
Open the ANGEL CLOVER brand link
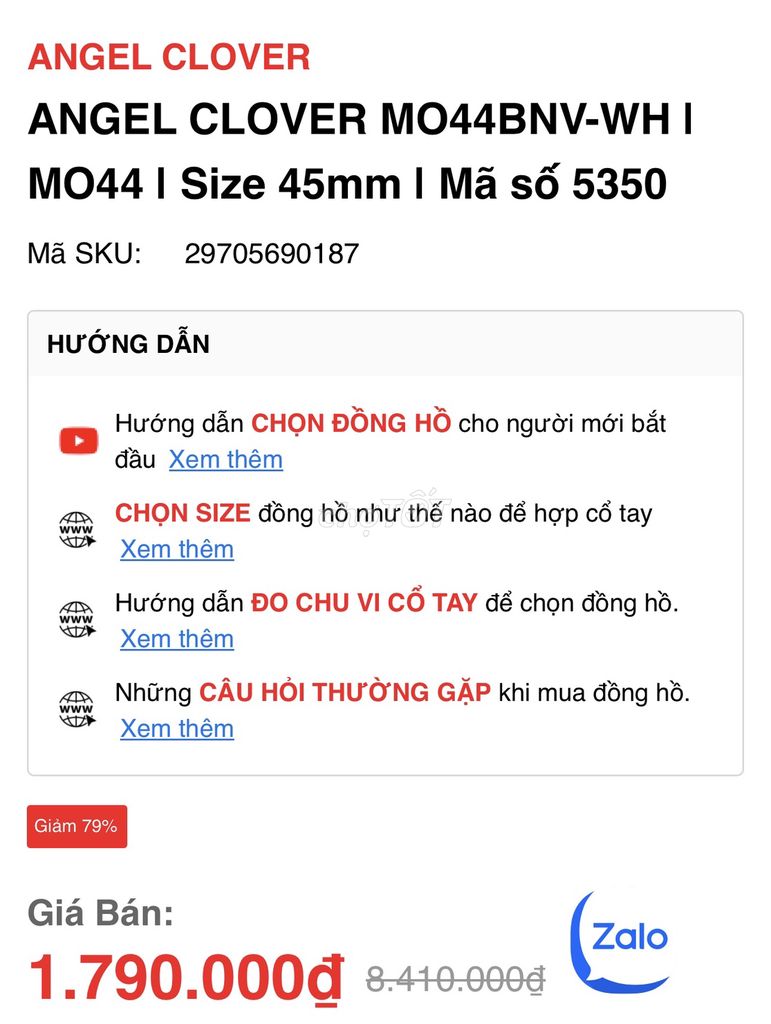tap(170, 57)
